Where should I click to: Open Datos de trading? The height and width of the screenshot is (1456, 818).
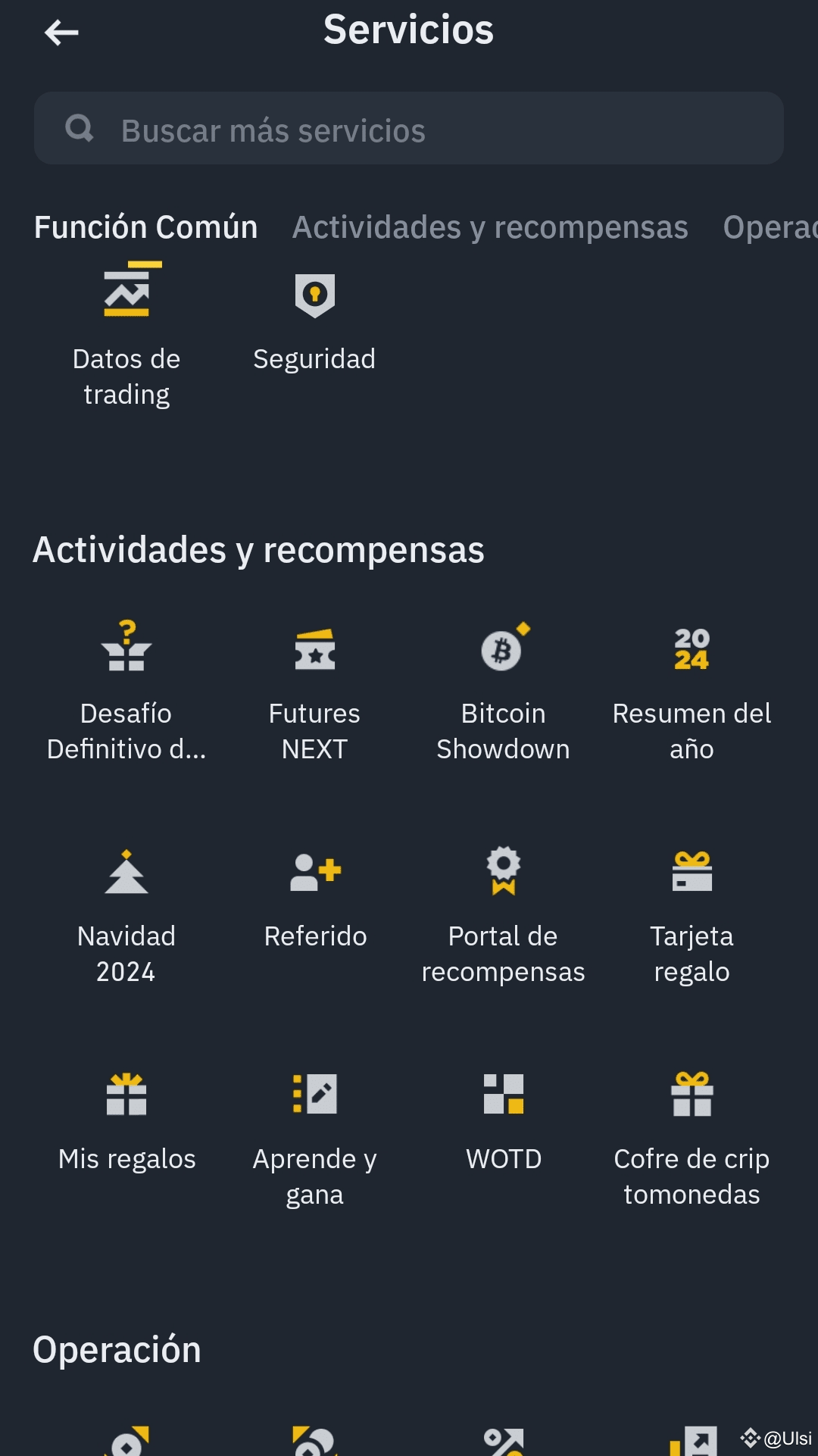click(x=126, y=334)
